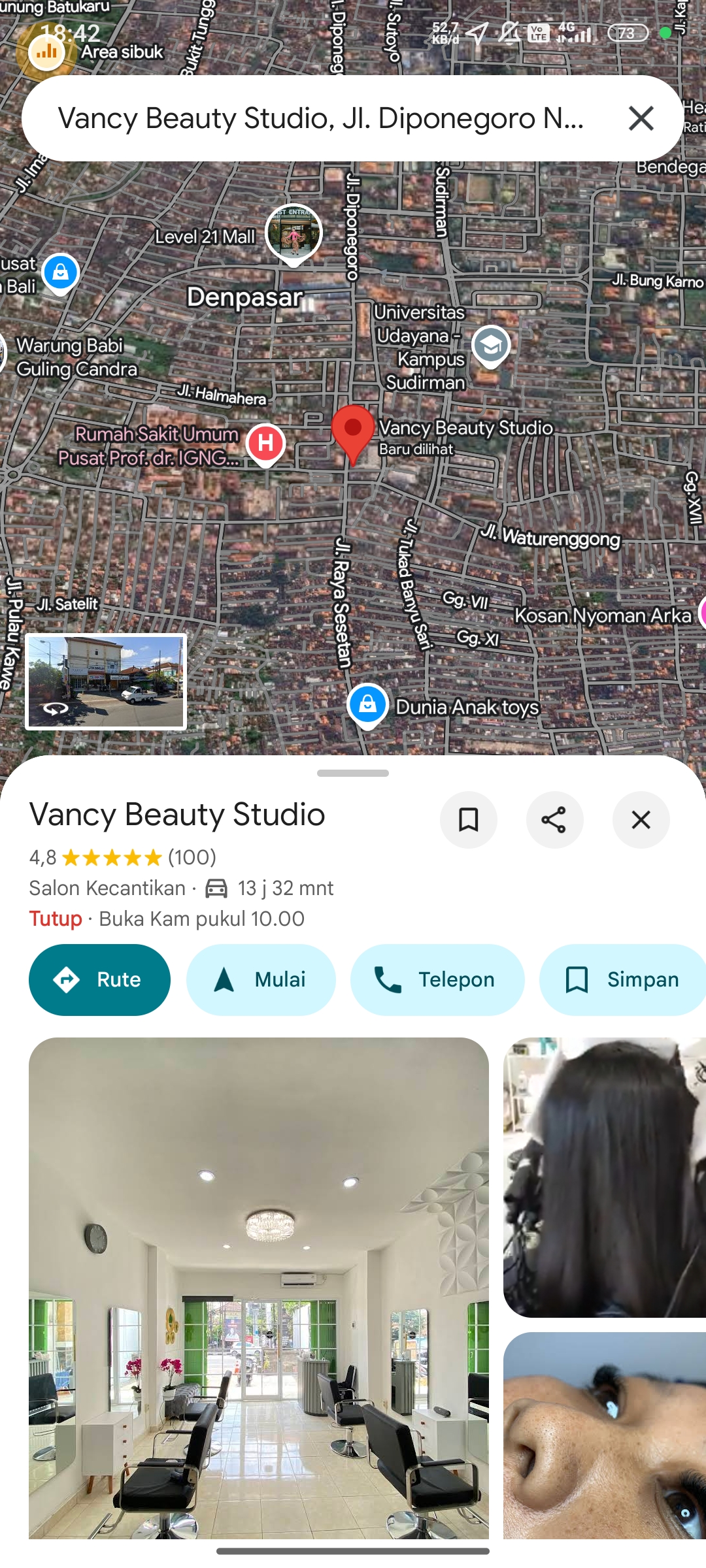Screen dimensions: 706x1568
Task: Select the Rumah Sakit Umum Pusat hospital marker
Action: point(265,444)
